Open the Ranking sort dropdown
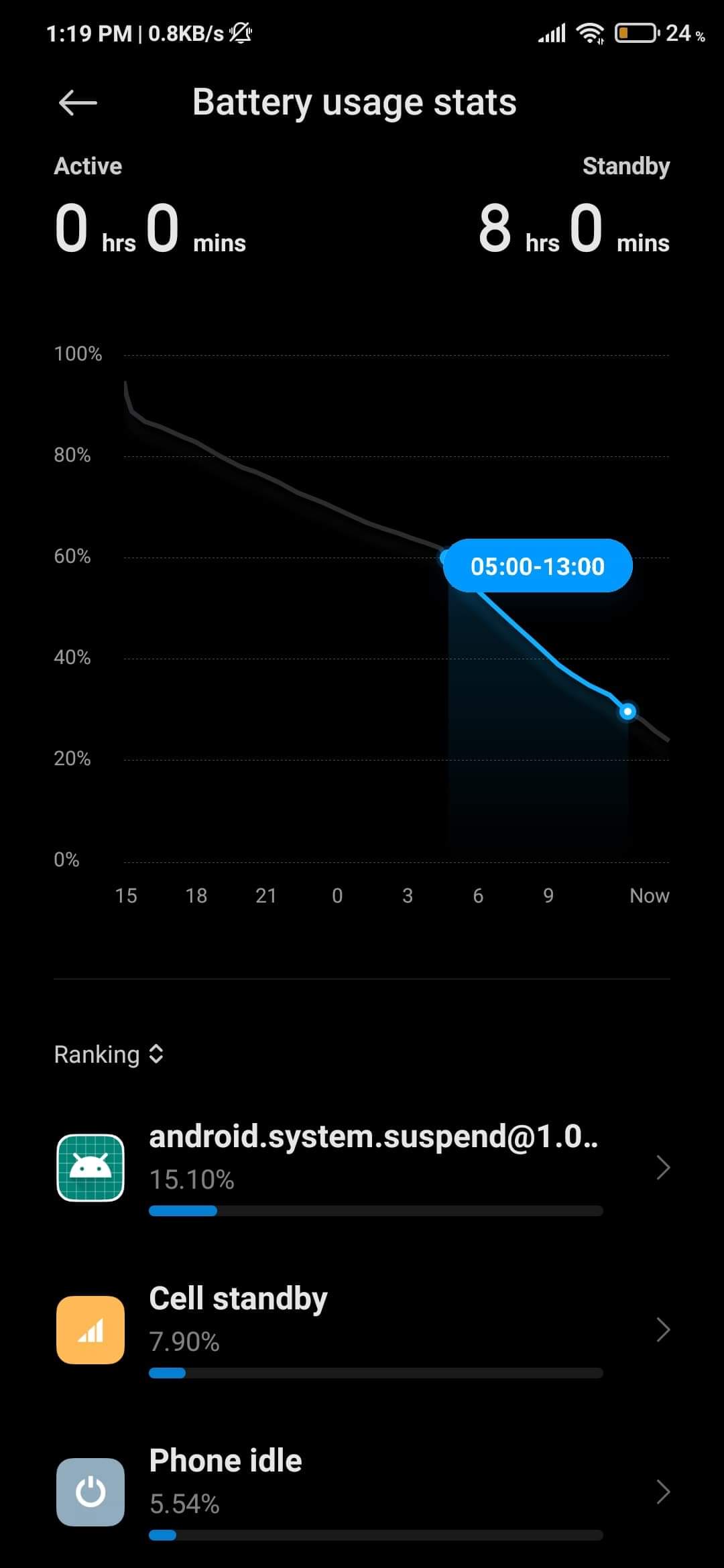The height and width of the screenshot is (1568, 724). click(x=109, y=1054)
